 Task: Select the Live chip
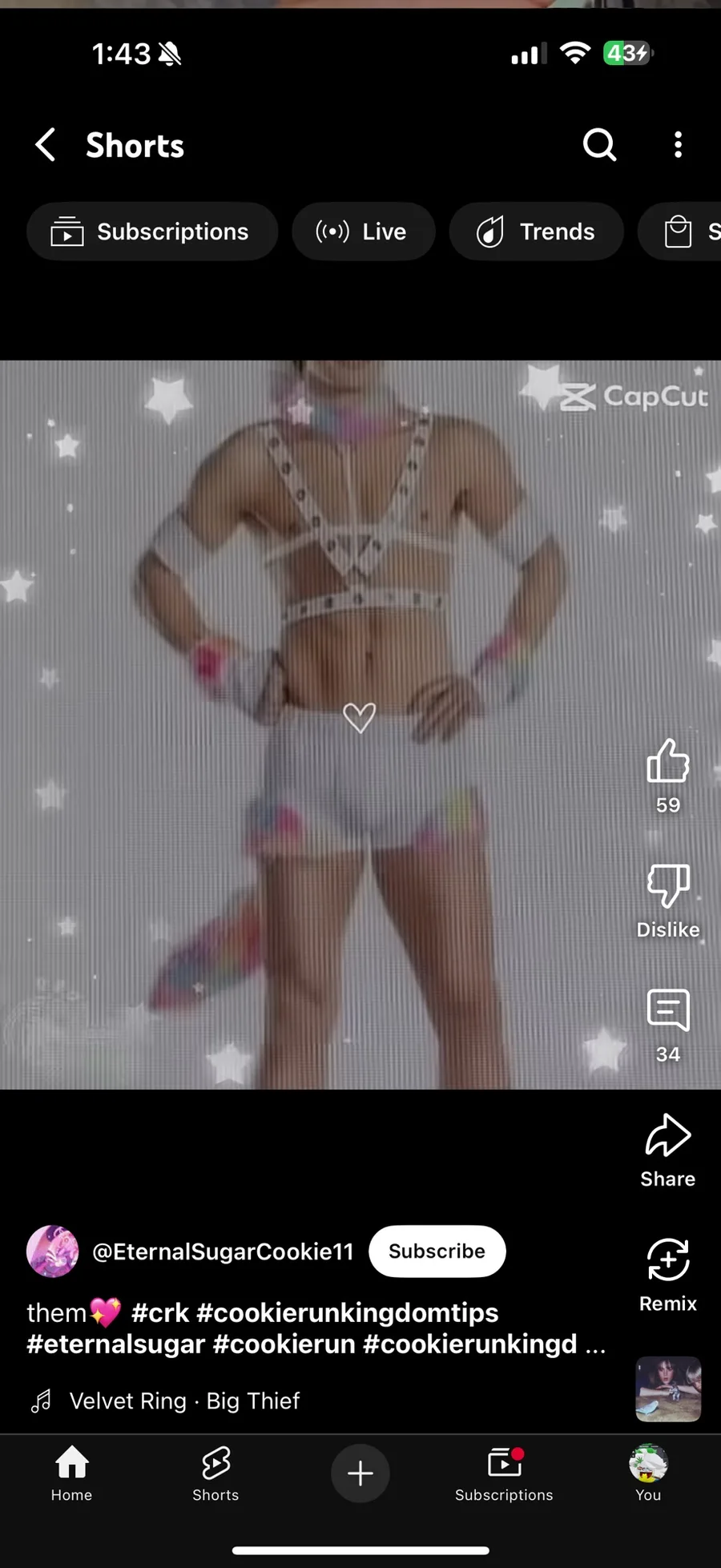(x=363, y=232)
